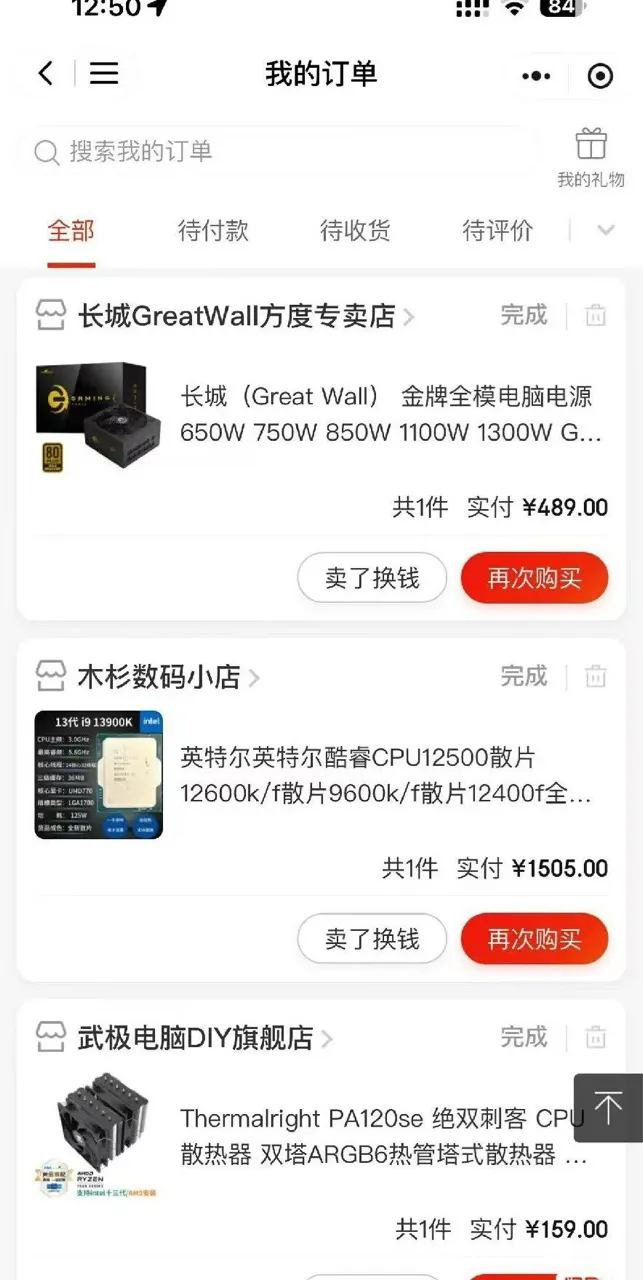
Task: Go back from My Orders page
Action: pyautogui.click(x=45, y=74)
